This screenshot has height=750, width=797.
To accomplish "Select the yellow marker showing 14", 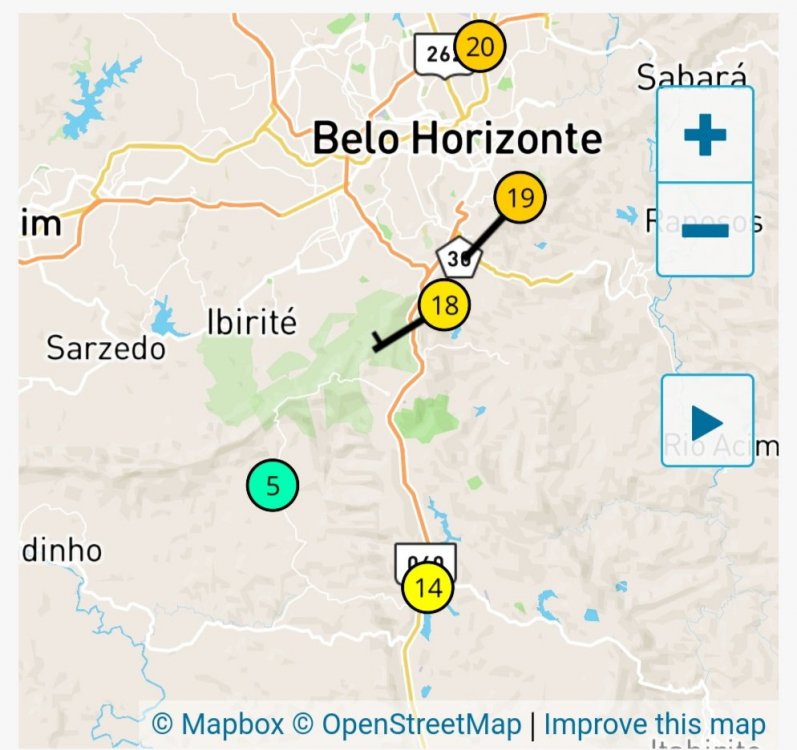I will pos(428,589).
